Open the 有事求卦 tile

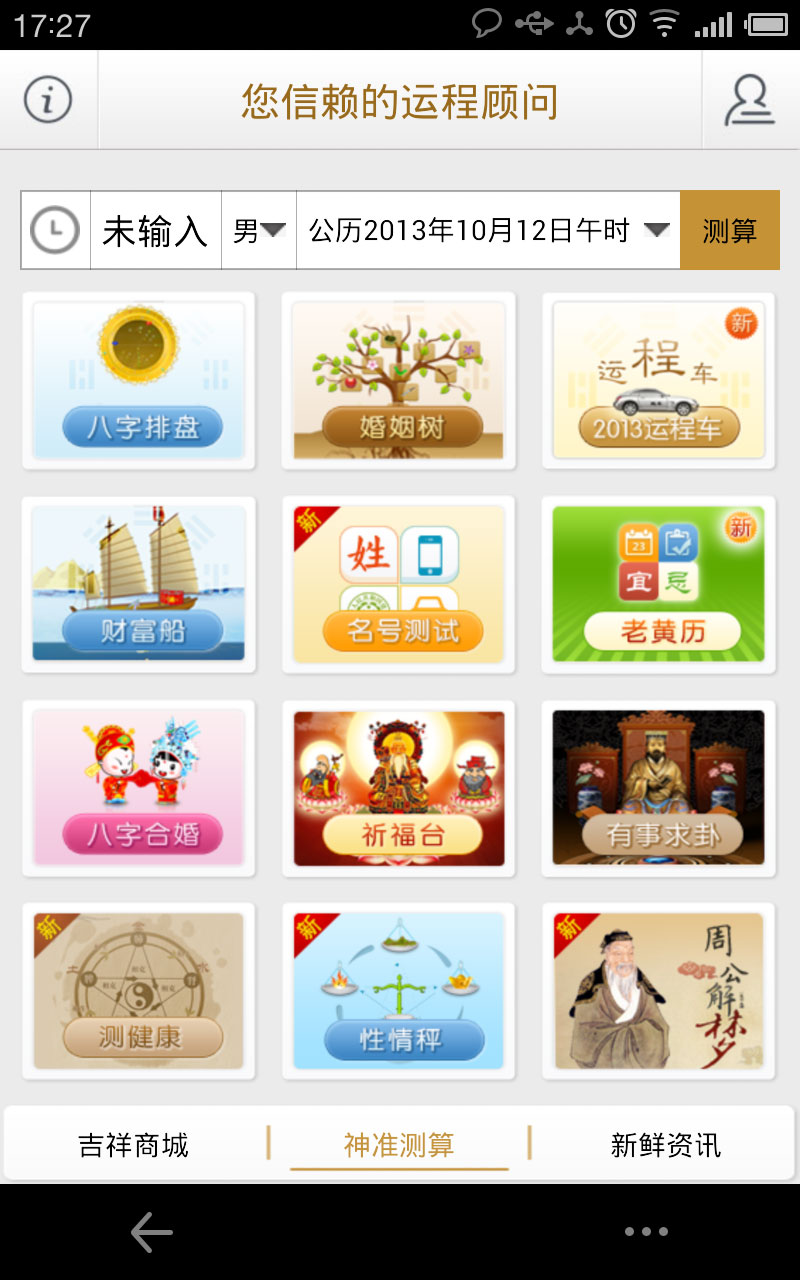click(659, 788)
